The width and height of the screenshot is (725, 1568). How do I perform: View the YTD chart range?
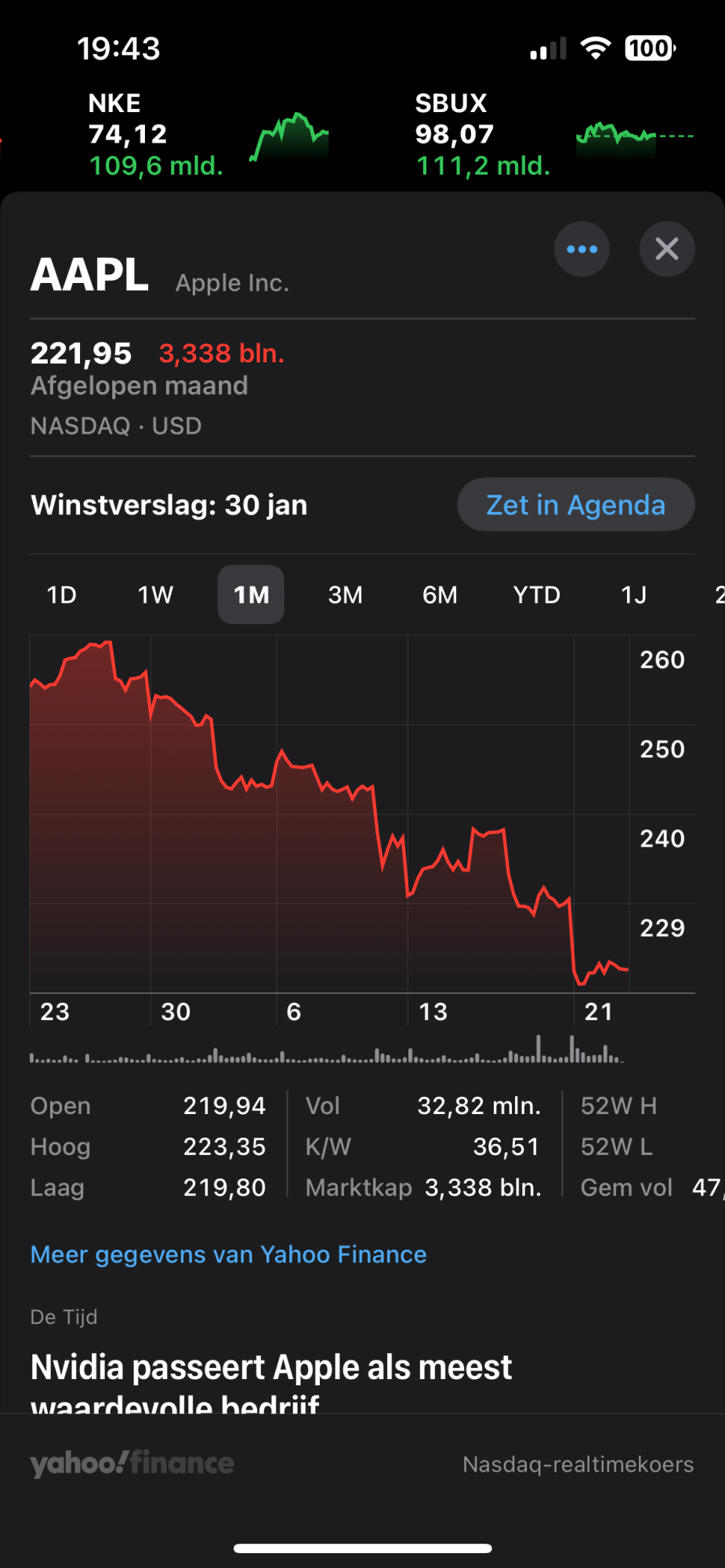tap(536, 595)
